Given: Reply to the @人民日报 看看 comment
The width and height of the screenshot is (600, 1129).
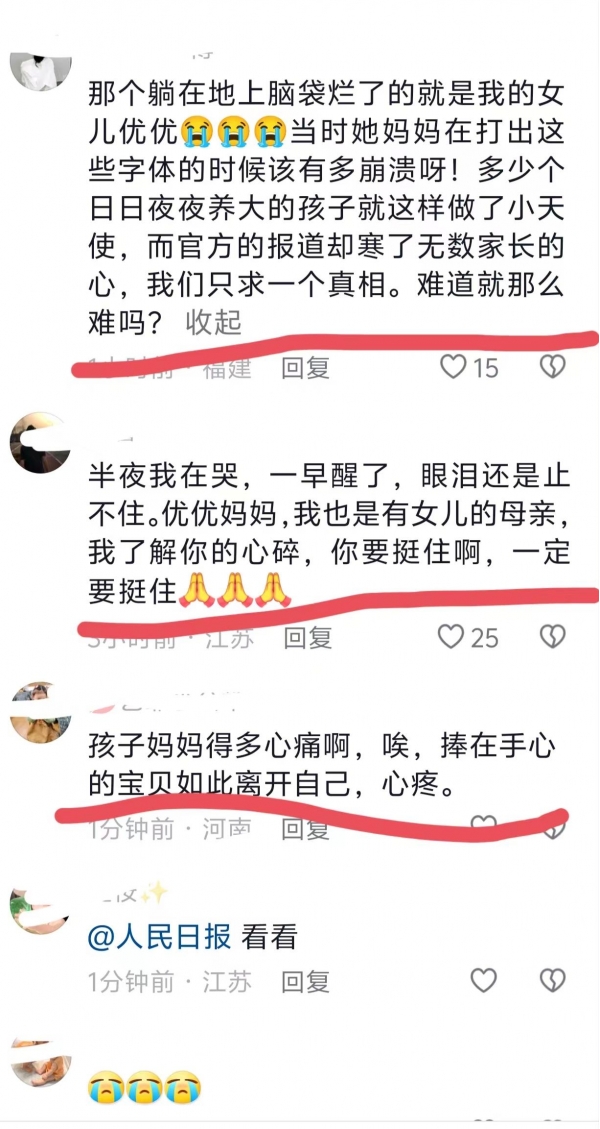Looking at the screenshot, I should (305, 981).
